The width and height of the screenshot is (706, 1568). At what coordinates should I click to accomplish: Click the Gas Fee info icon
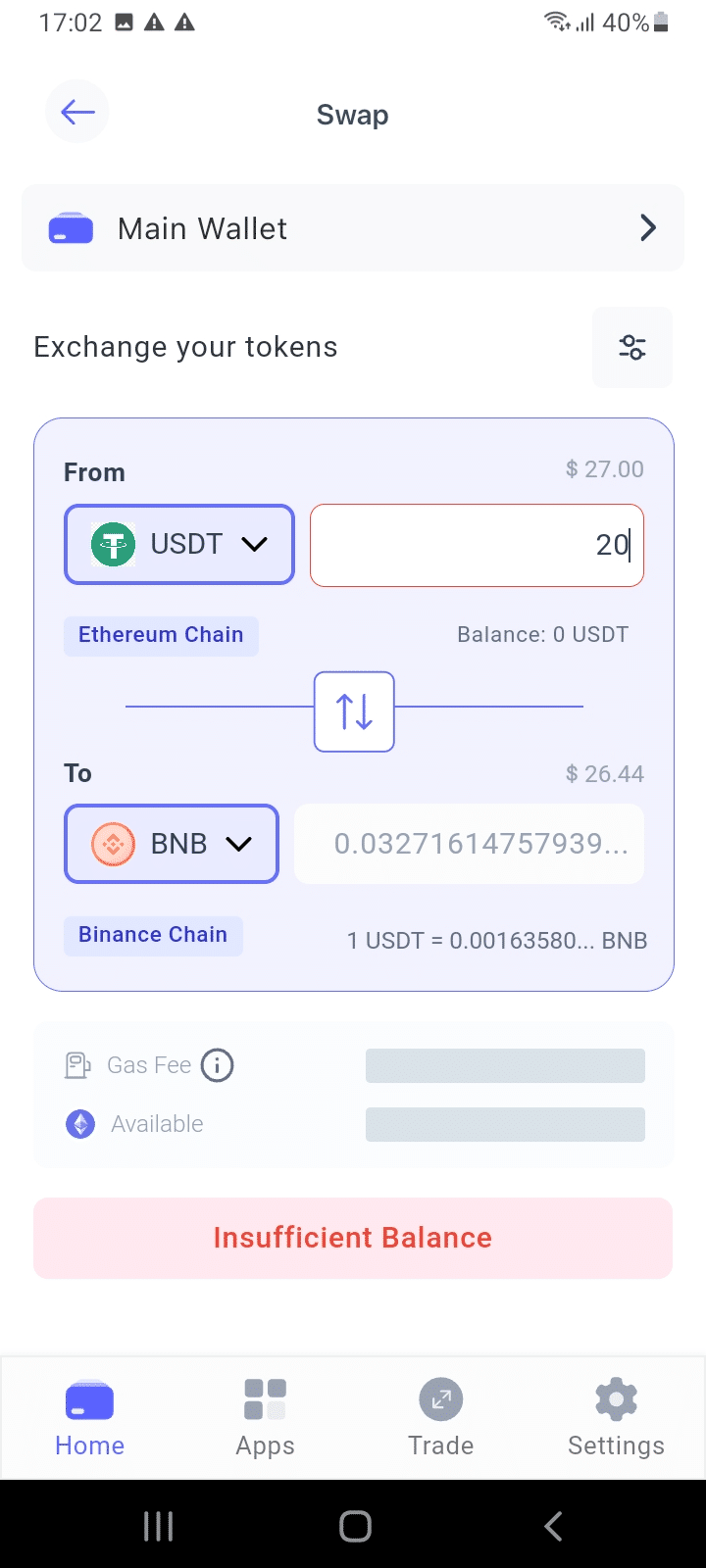click(x=217, y=1065)
